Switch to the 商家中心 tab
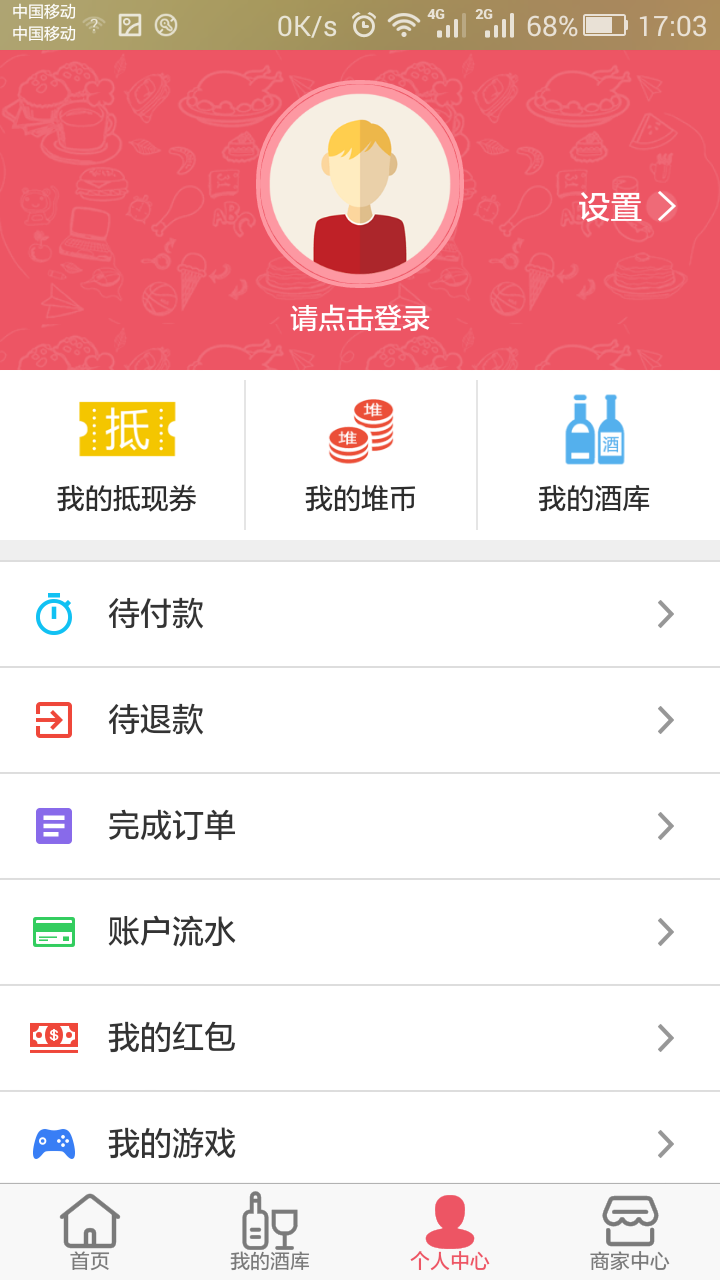This screenshot has width=720, height=1280. click(630, 1232)
